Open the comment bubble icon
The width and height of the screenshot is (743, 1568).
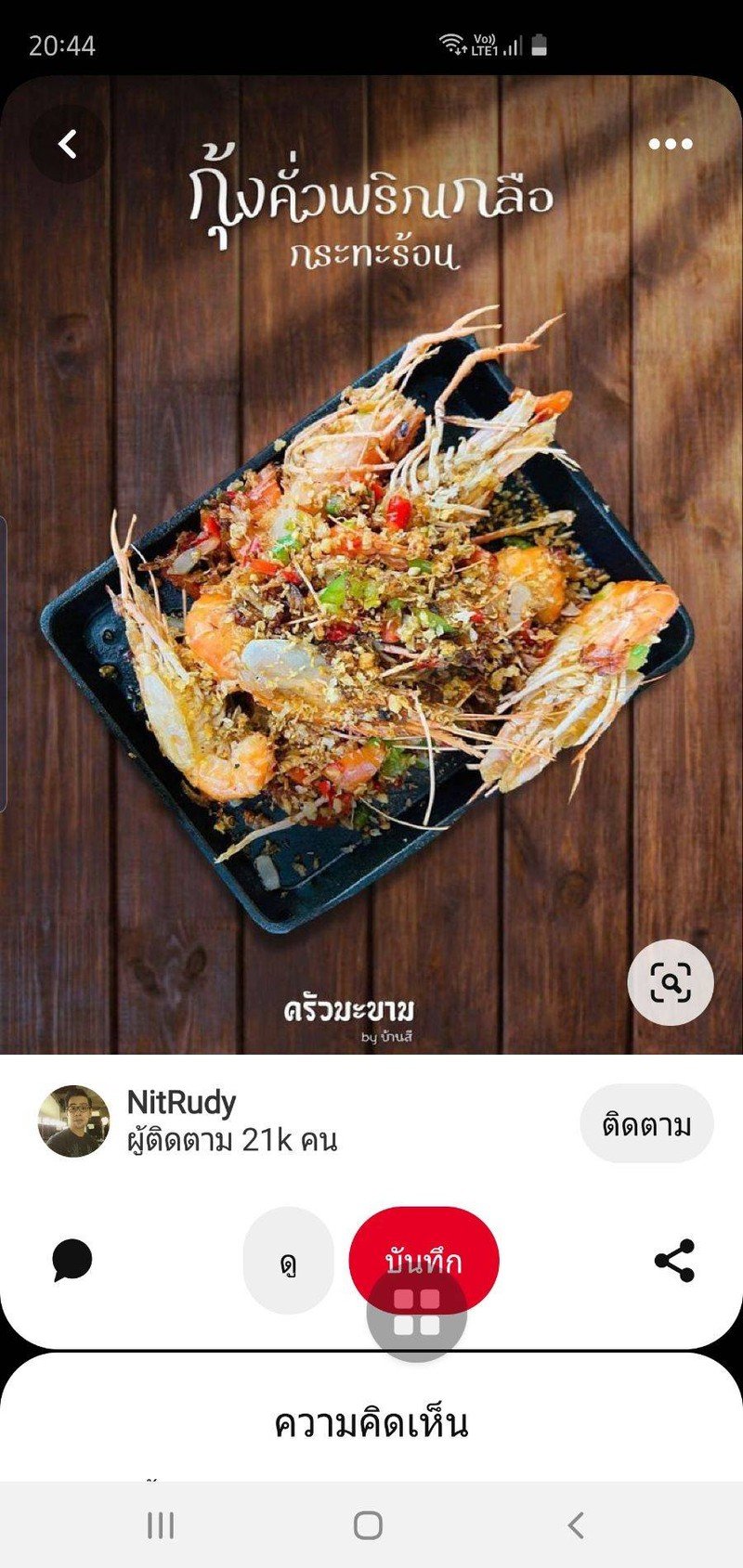[72, 1261]
